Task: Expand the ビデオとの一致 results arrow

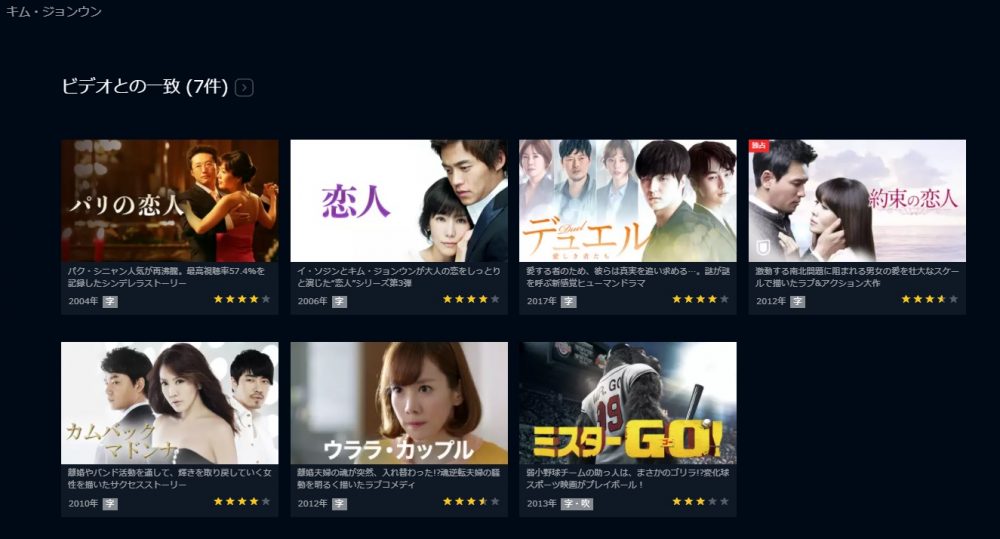Action: coord(244,88)
